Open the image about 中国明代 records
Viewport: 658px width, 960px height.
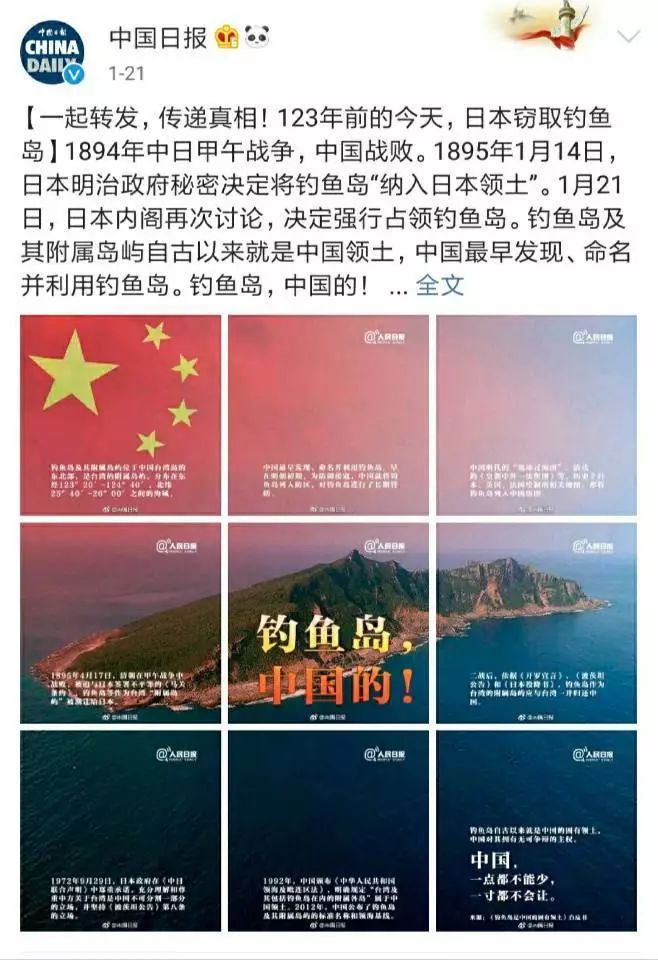(536, 415)
